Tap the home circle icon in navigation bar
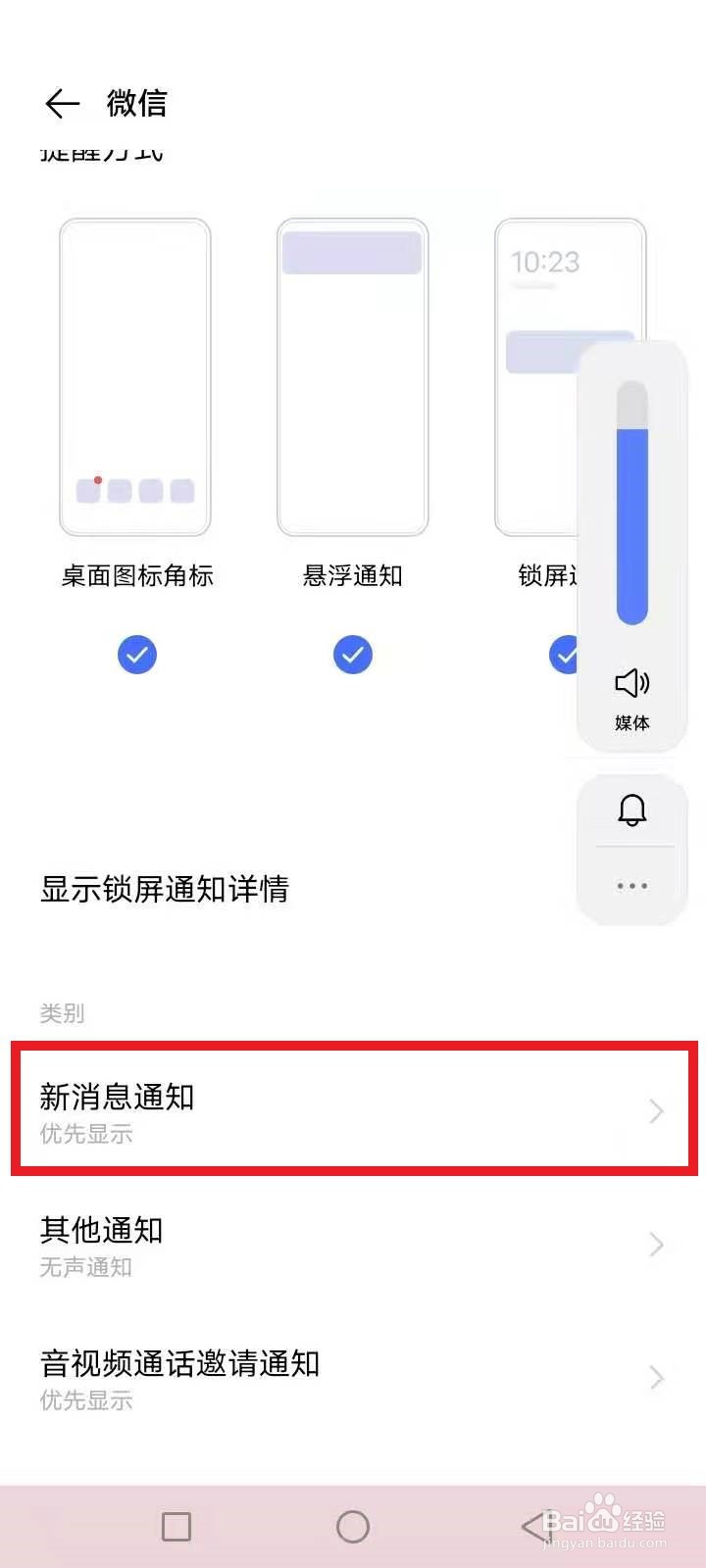 tap(352, 1526)
